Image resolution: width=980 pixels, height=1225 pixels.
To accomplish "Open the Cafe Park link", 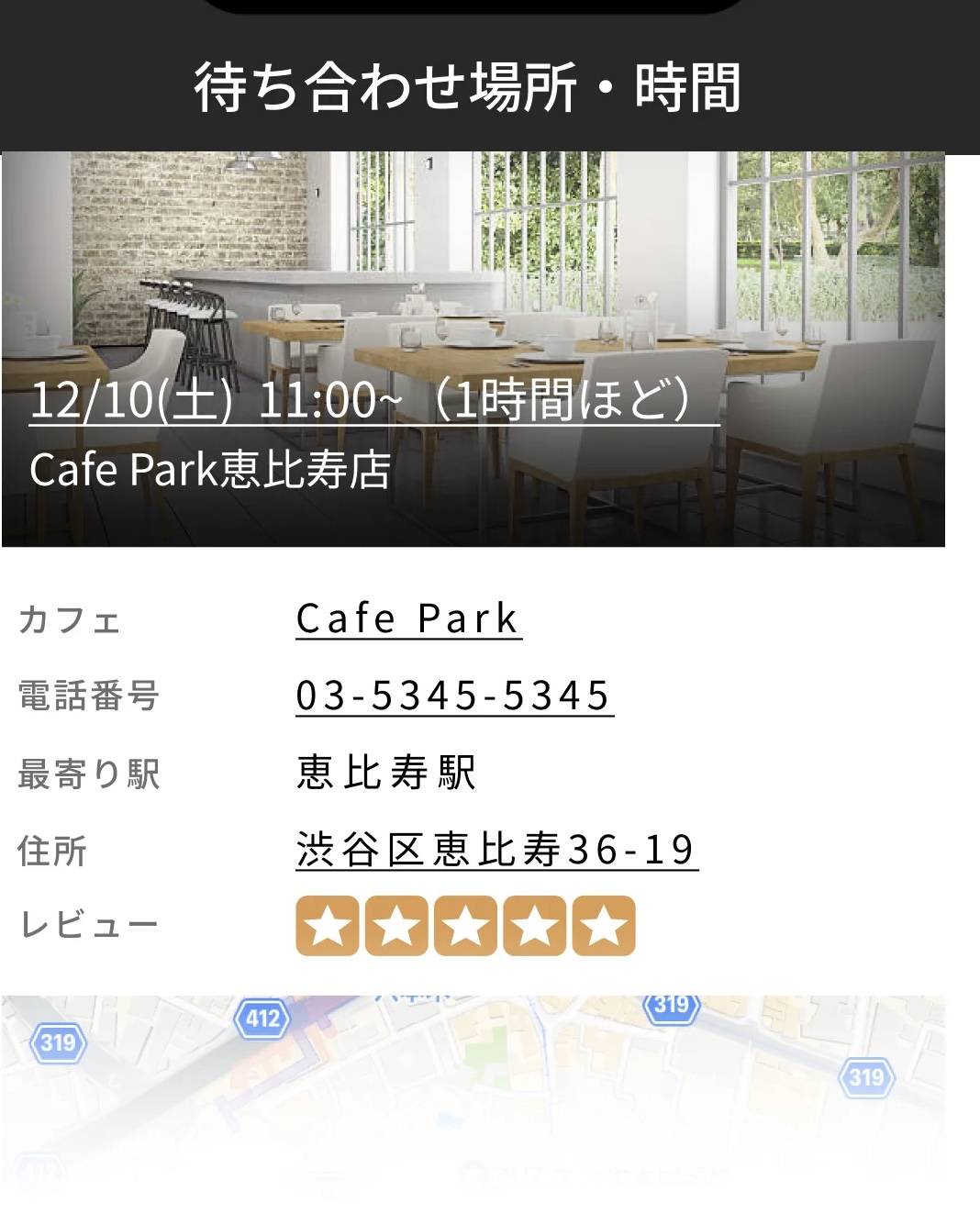I will point(408,618).
